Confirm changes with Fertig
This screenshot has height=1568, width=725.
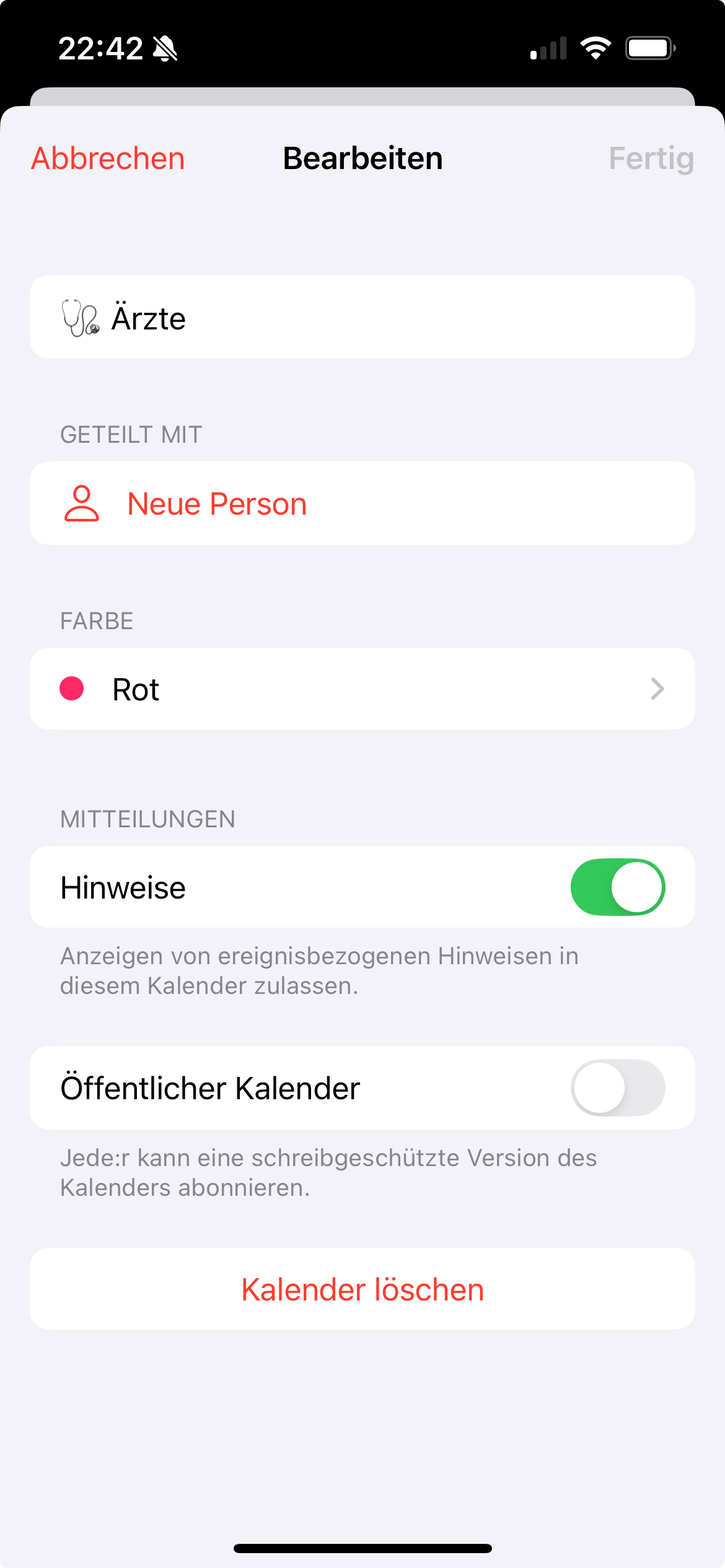651,159
